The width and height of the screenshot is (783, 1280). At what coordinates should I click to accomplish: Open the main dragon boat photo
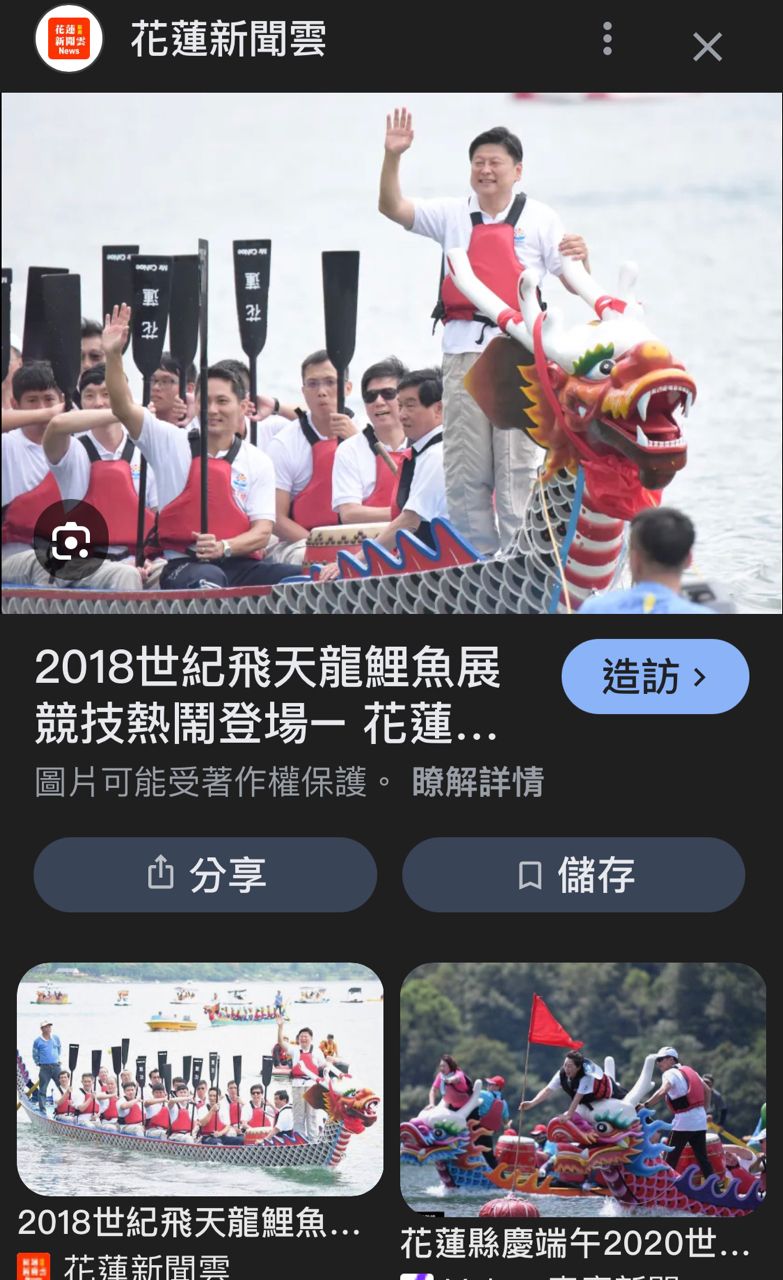[391, 352]
